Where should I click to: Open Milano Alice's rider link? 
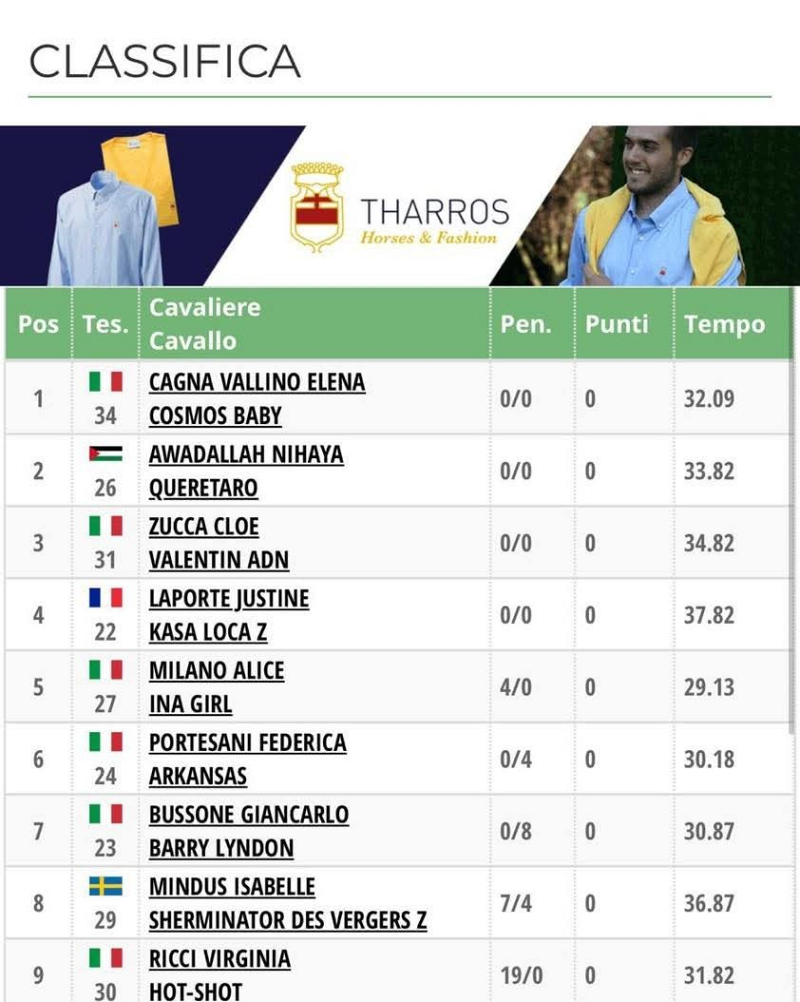(x=216, y=671)
